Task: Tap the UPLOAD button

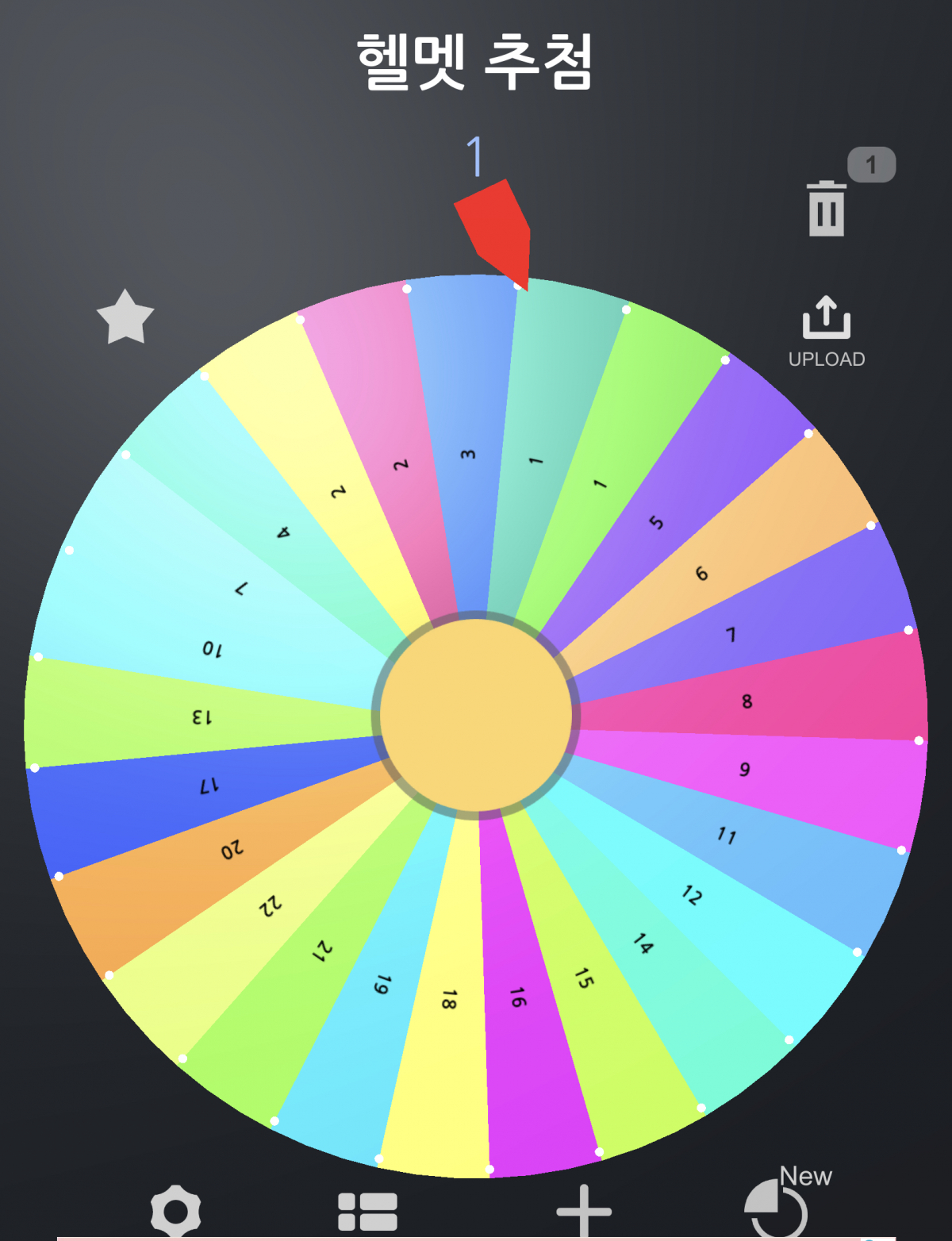Action: (x=826, y=332)
